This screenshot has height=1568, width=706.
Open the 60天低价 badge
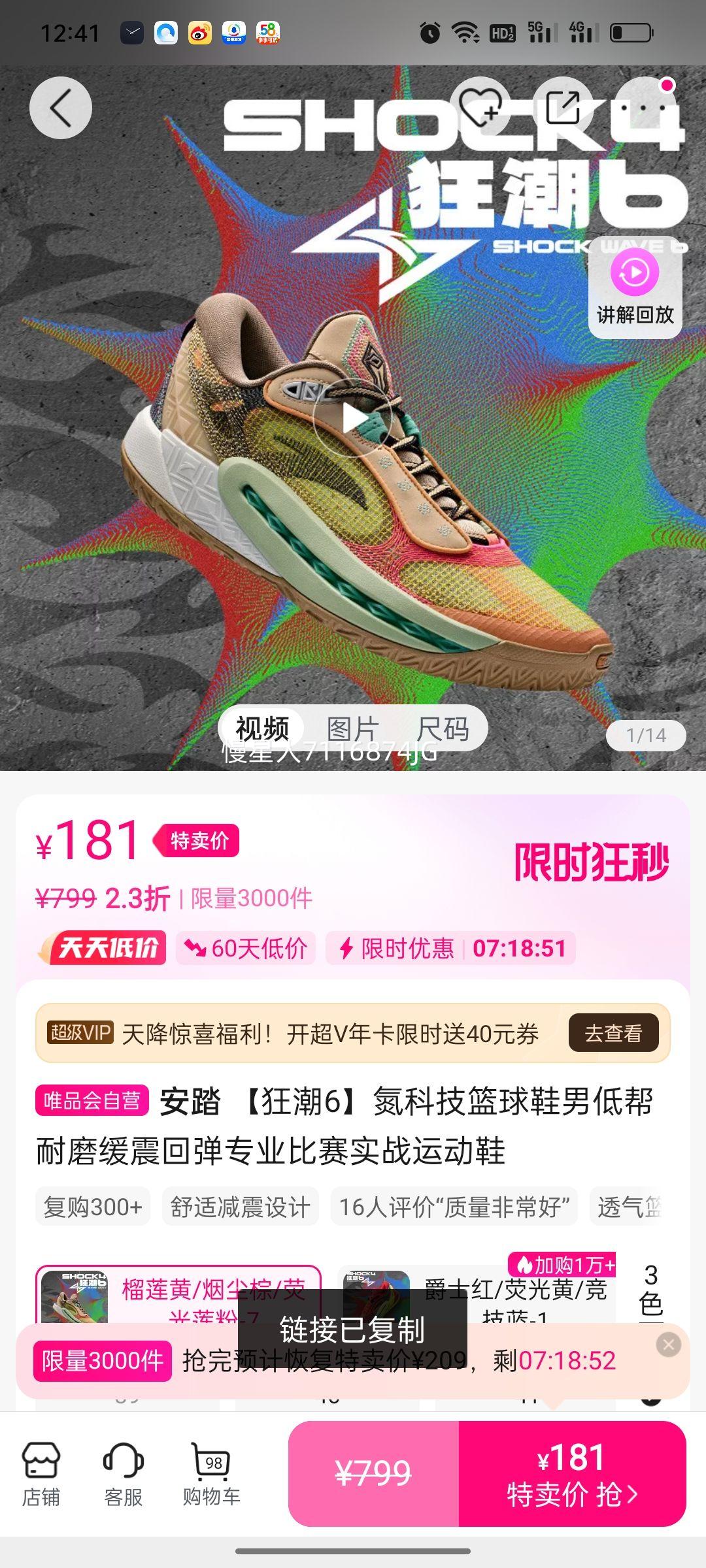[x=246, y=948]
